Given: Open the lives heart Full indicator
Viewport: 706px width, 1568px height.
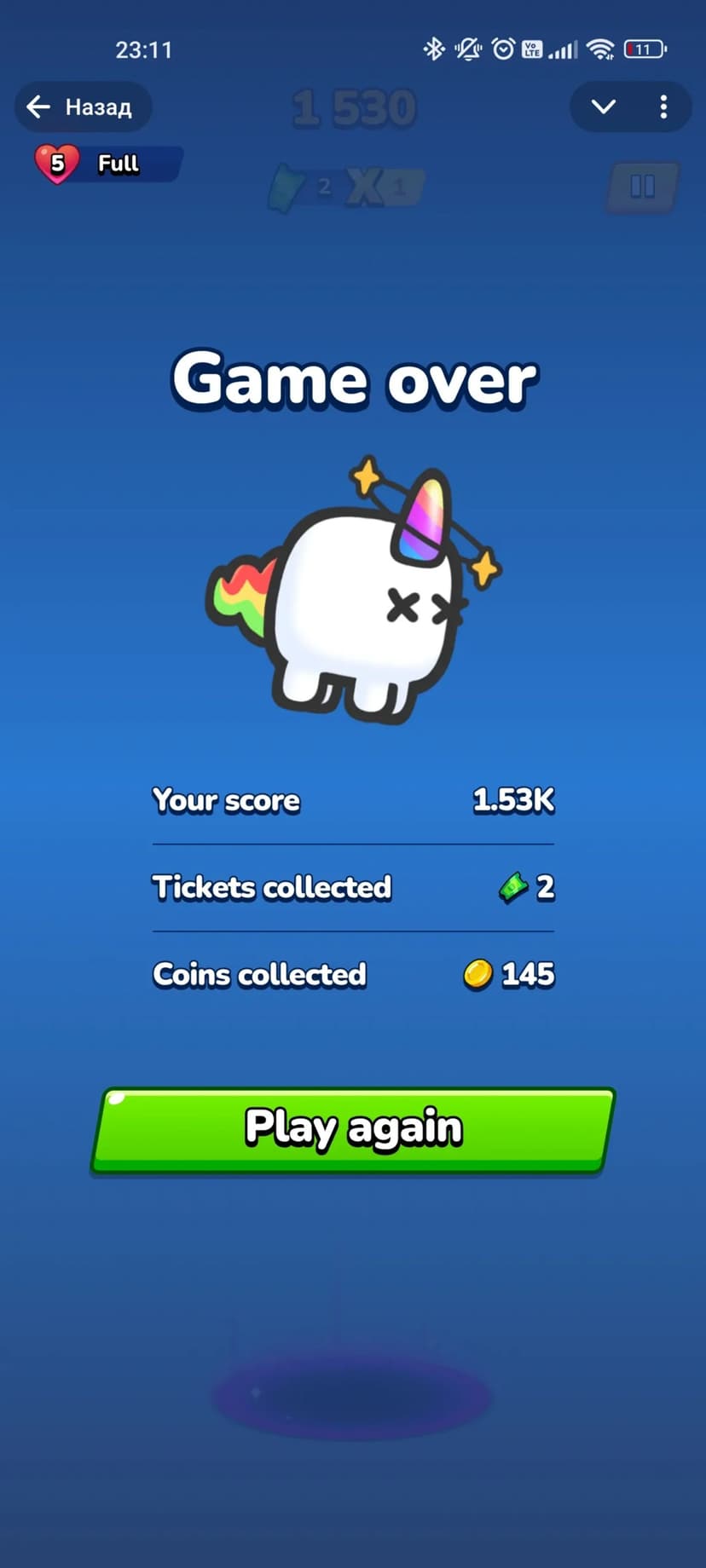Looking at the screenshot, I should point(107,163).
